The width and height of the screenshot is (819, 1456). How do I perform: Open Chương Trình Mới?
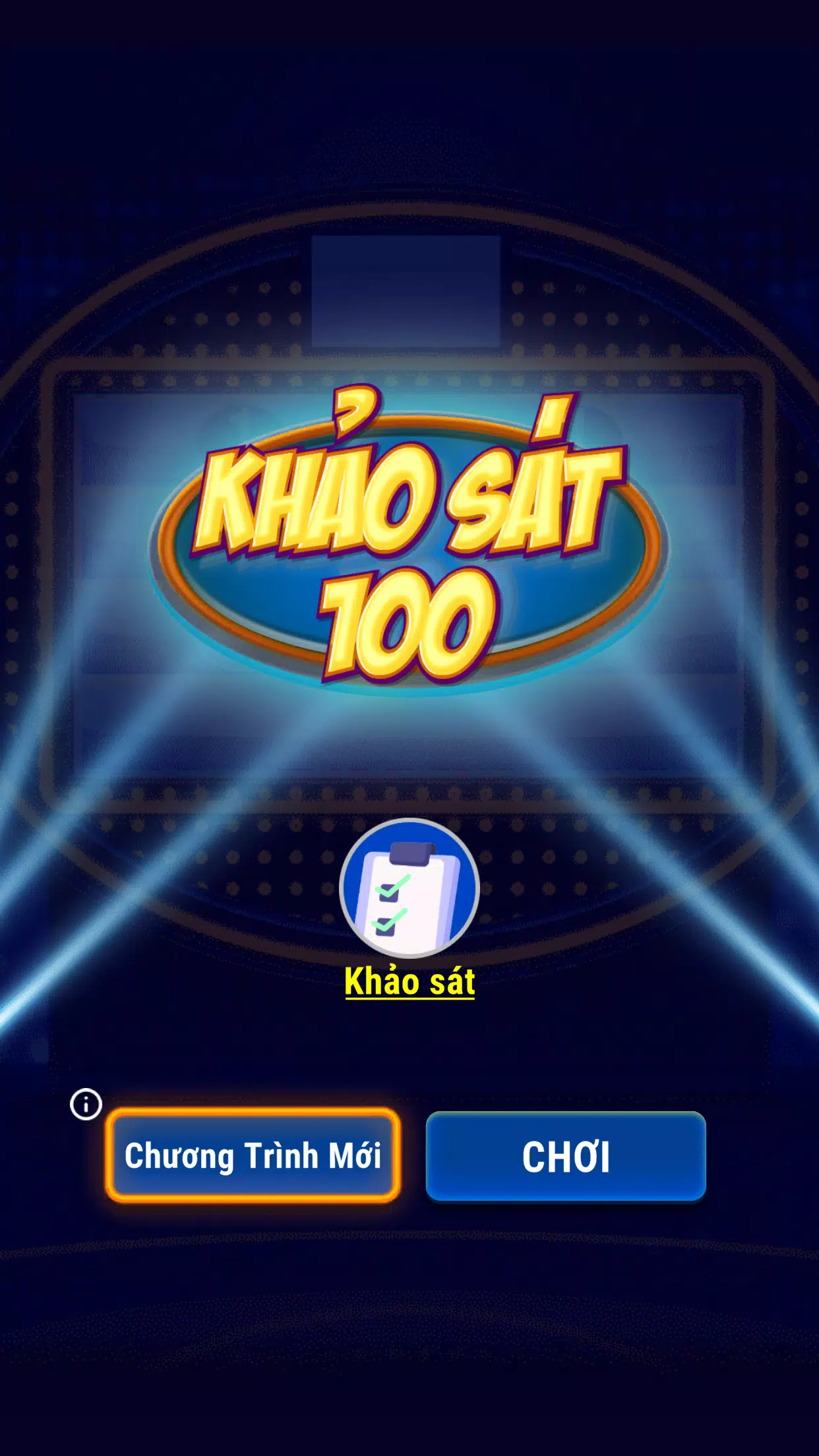pos(253,1155)
